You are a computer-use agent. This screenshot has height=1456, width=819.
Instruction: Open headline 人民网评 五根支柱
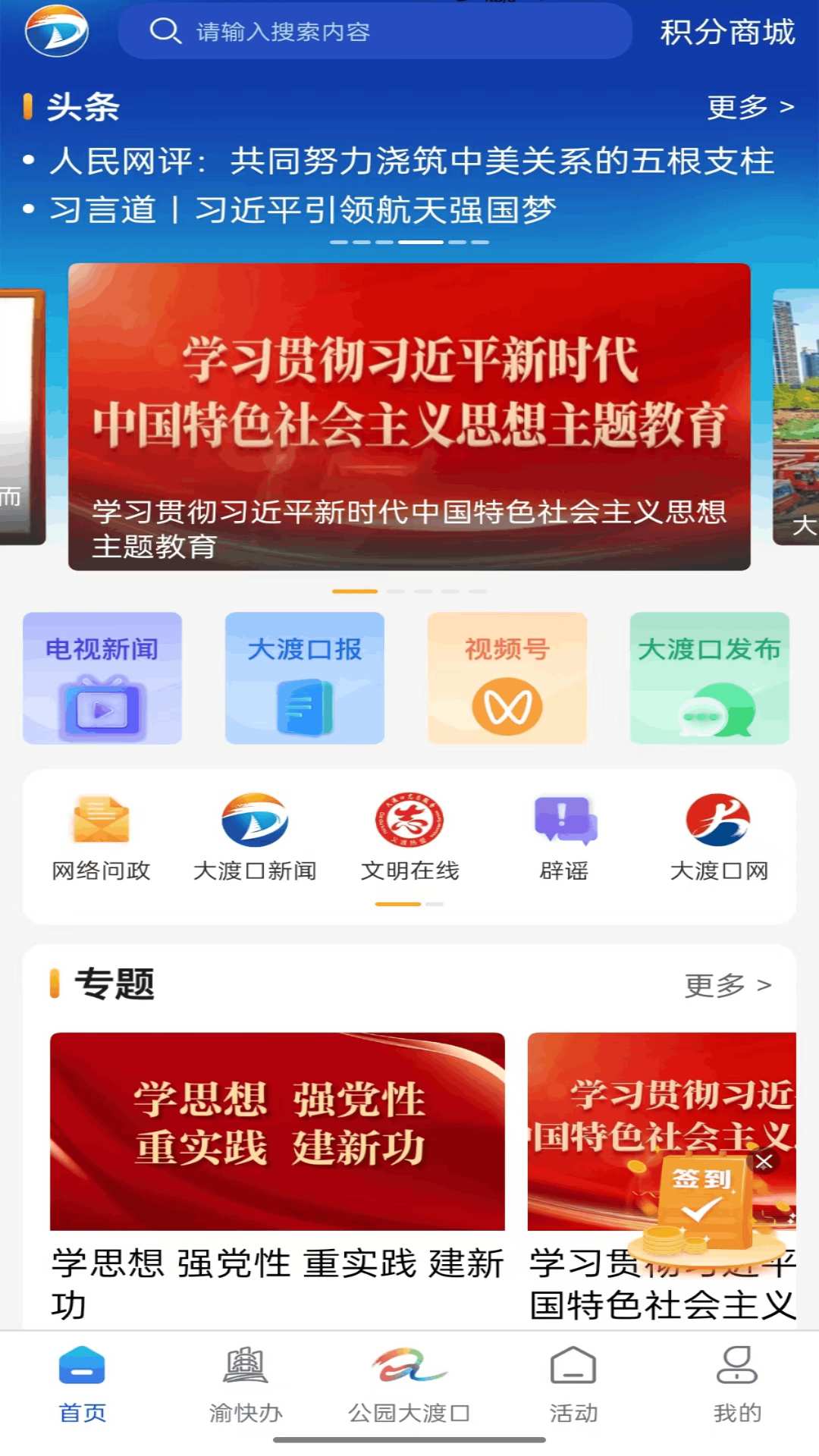coord(409,161)
